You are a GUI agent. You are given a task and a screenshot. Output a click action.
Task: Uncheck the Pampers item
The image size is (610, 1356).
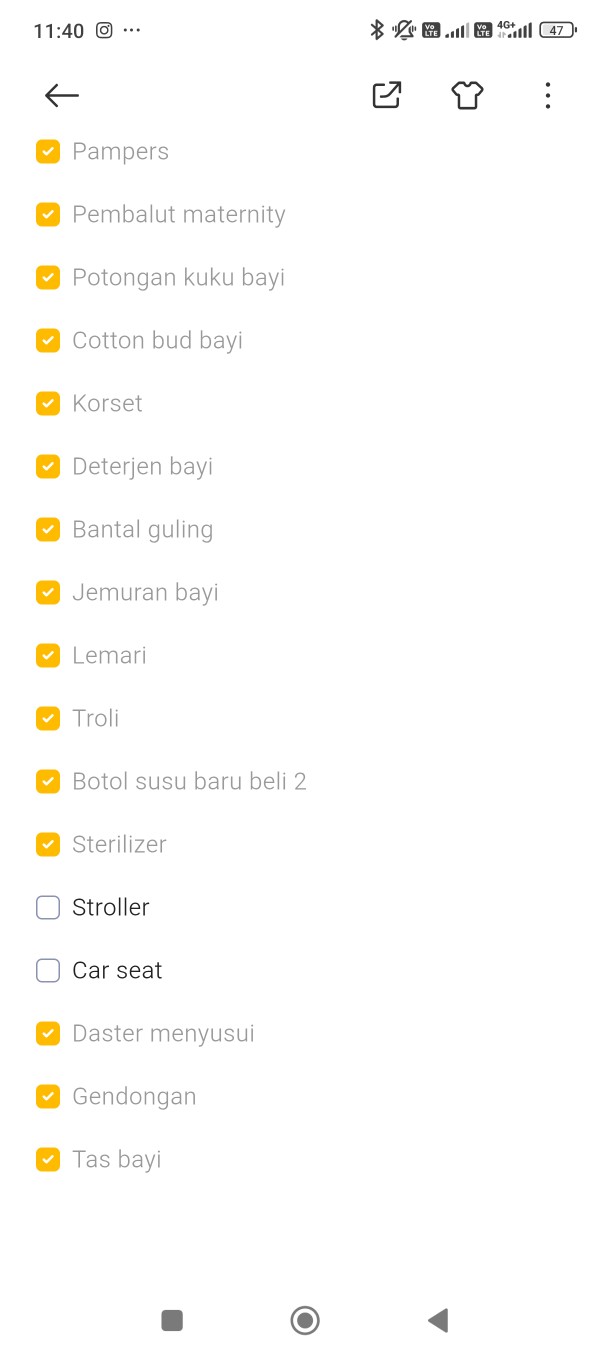(48, 151)
